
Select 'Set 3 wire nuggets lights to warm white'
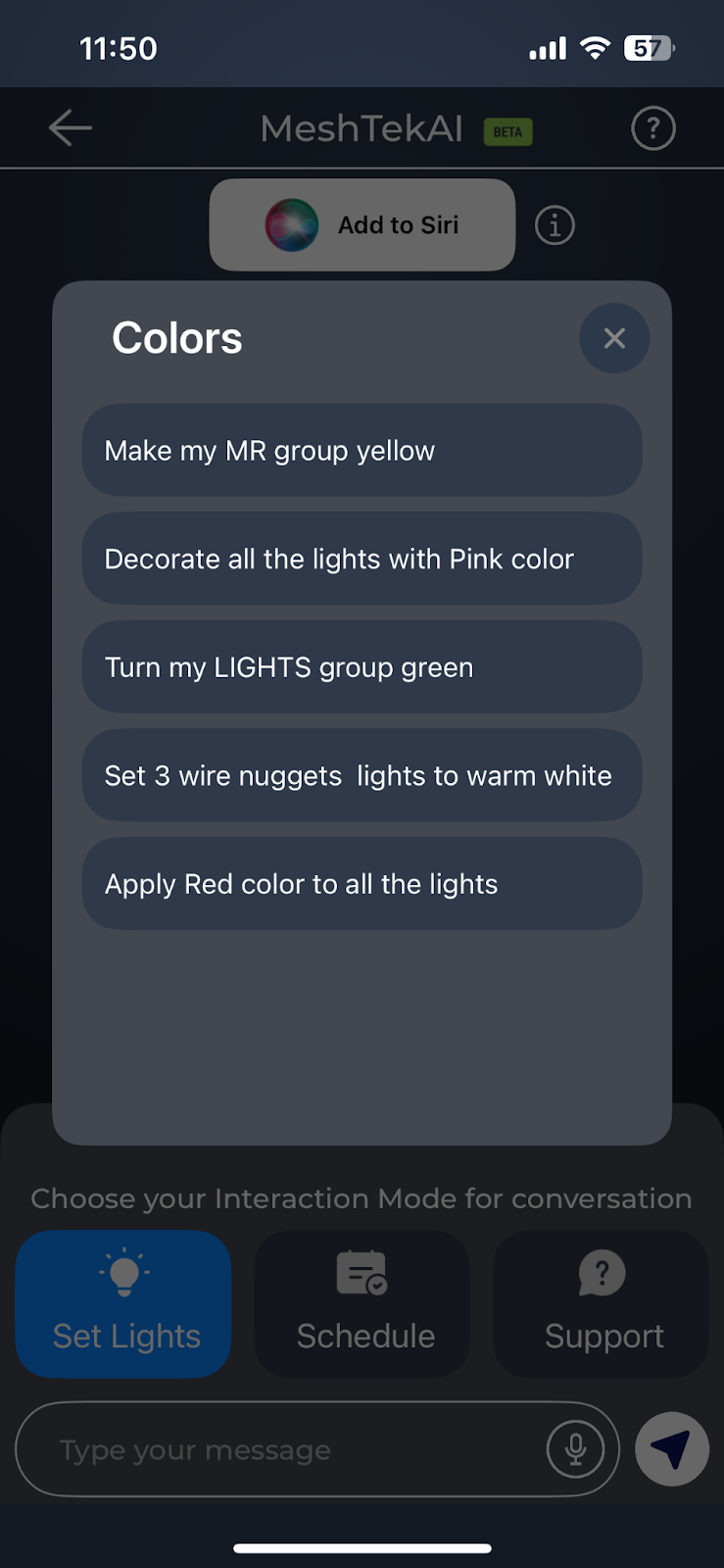pyautogui.click(x=362, y=776)
